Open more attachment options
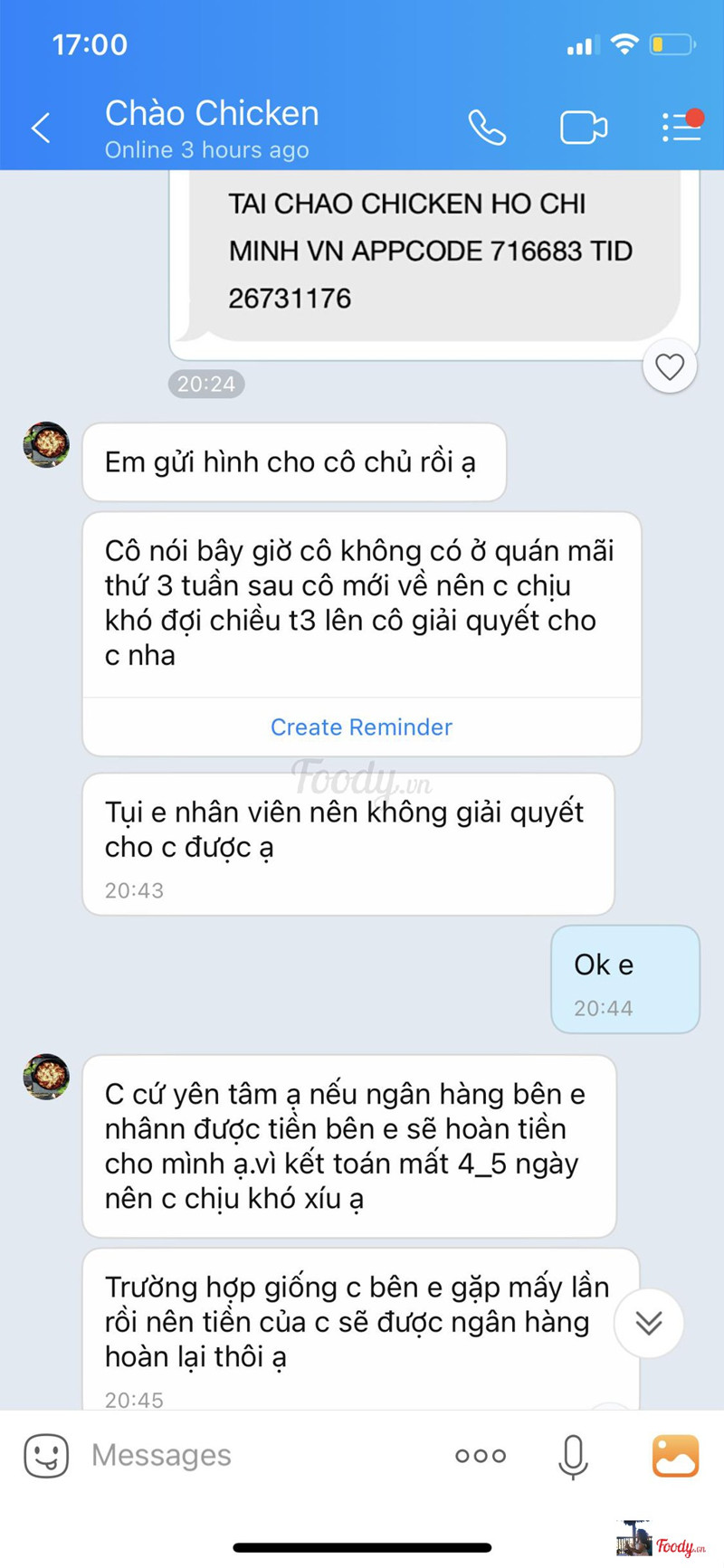 481,1456
